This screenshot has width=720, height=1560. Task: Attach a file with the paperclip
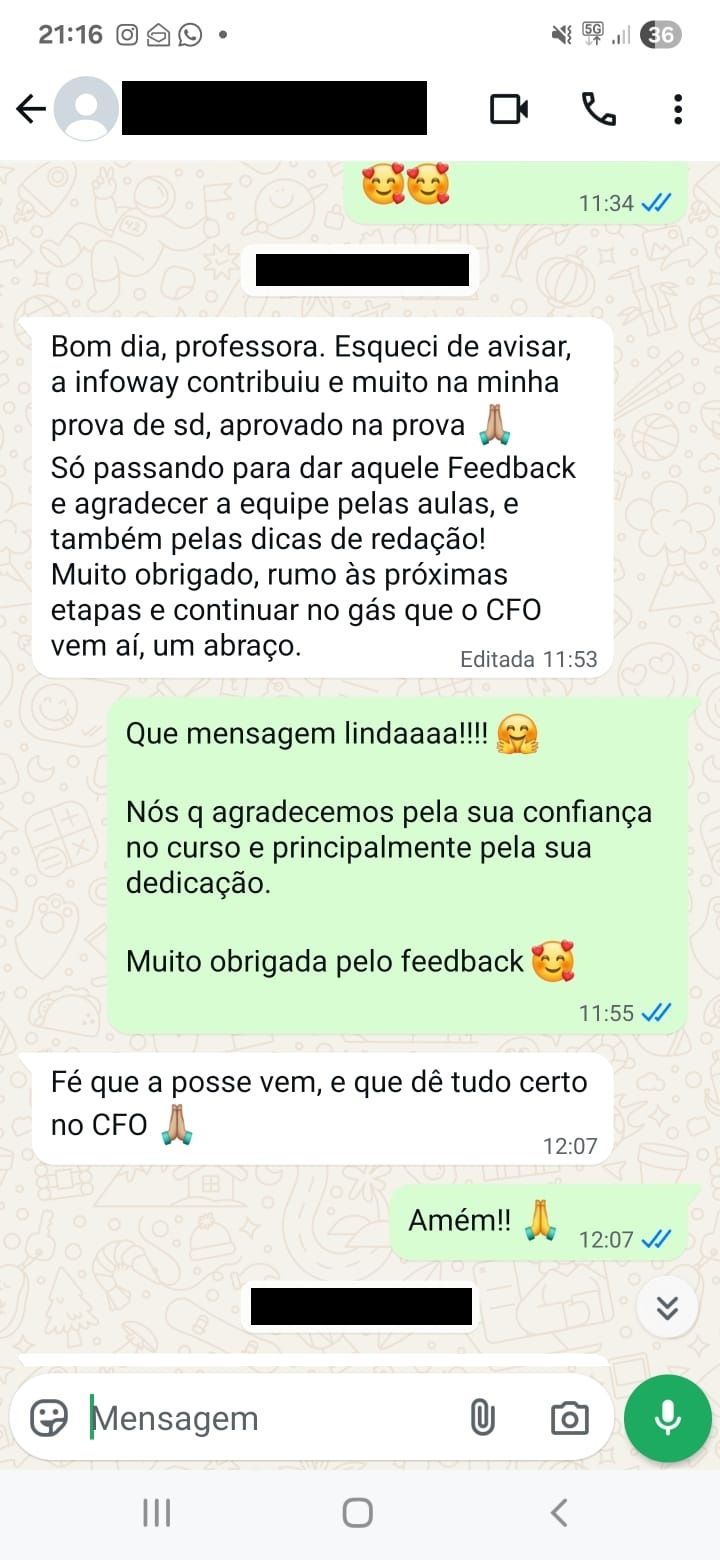click(482, 1418)
